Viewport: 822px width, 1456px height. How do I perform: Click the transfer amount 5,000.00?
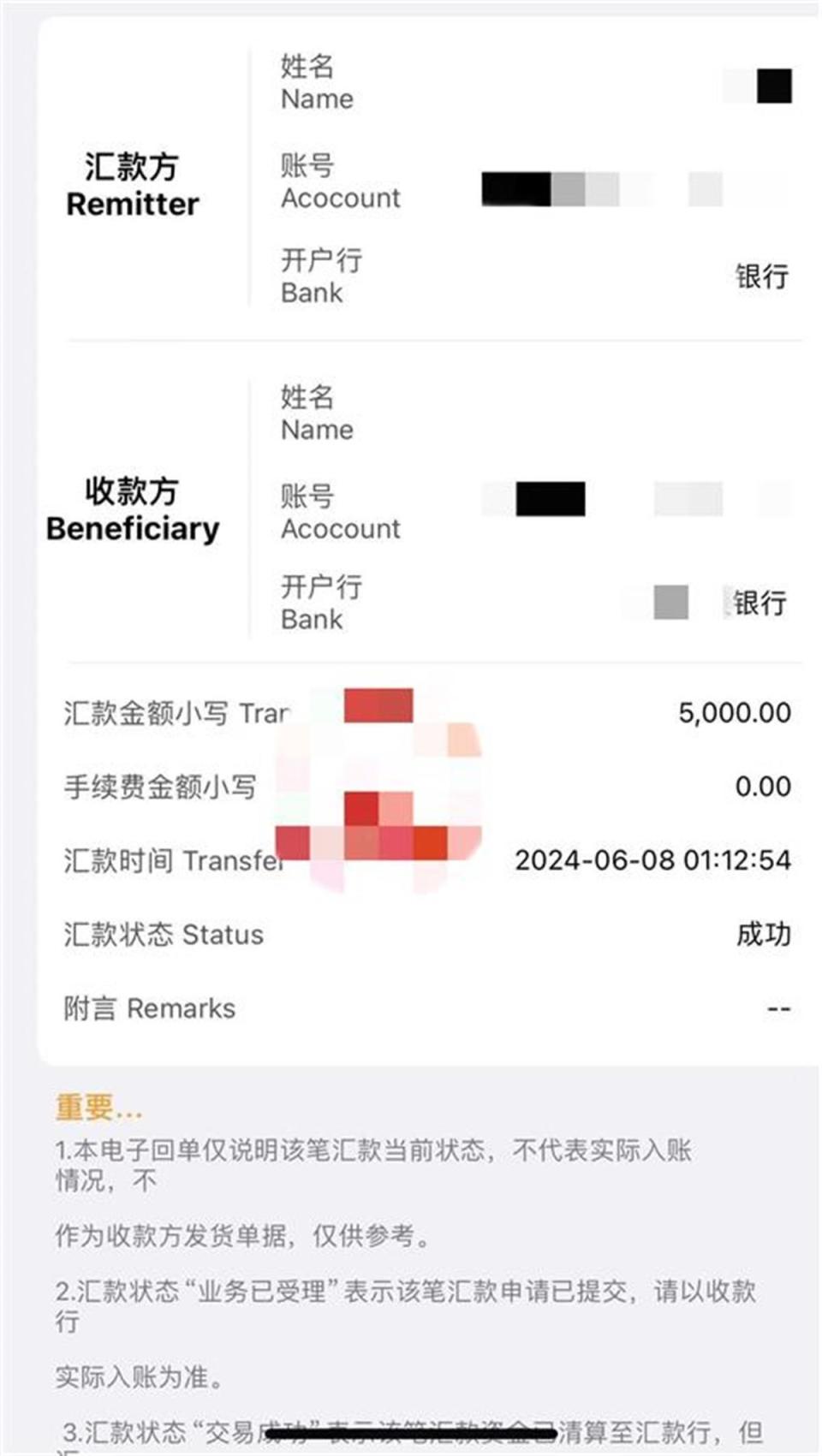(x=732, y=711)
